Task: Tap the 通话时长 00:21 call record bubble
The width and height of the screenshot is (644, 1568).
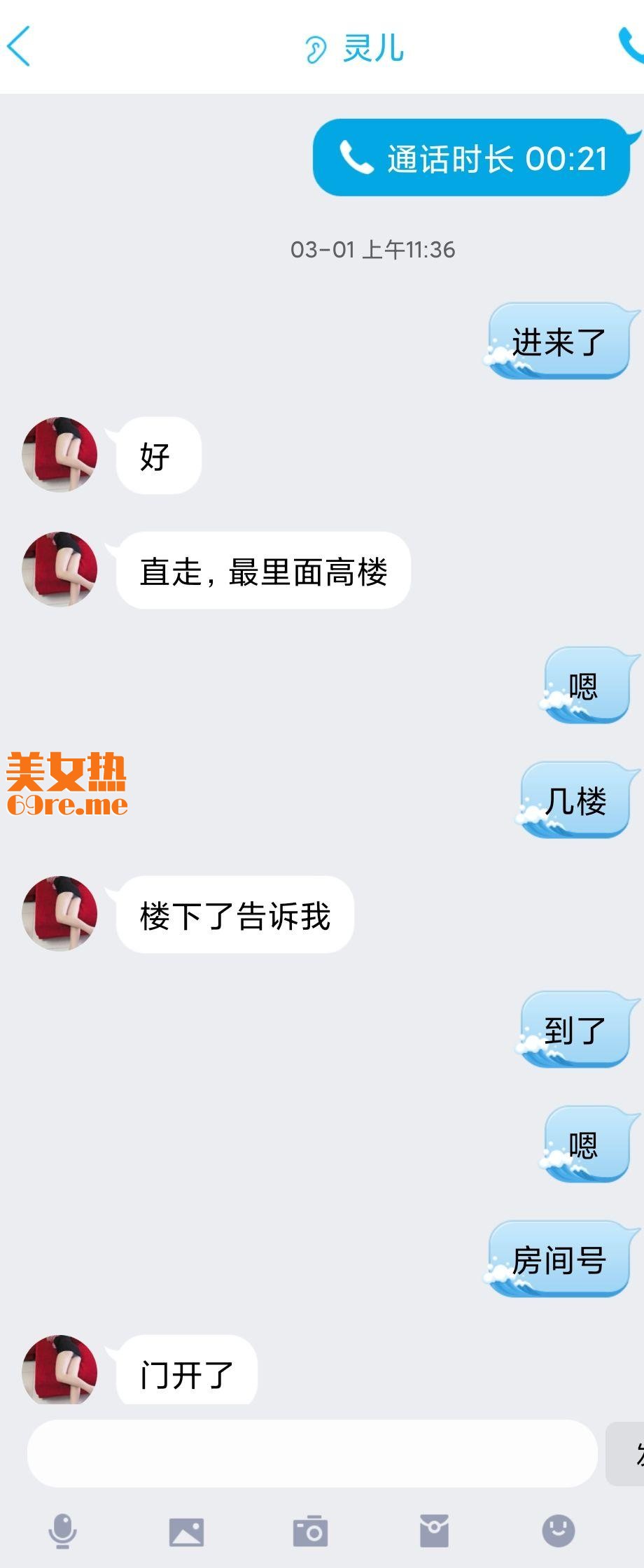Action: click(472, 158)
